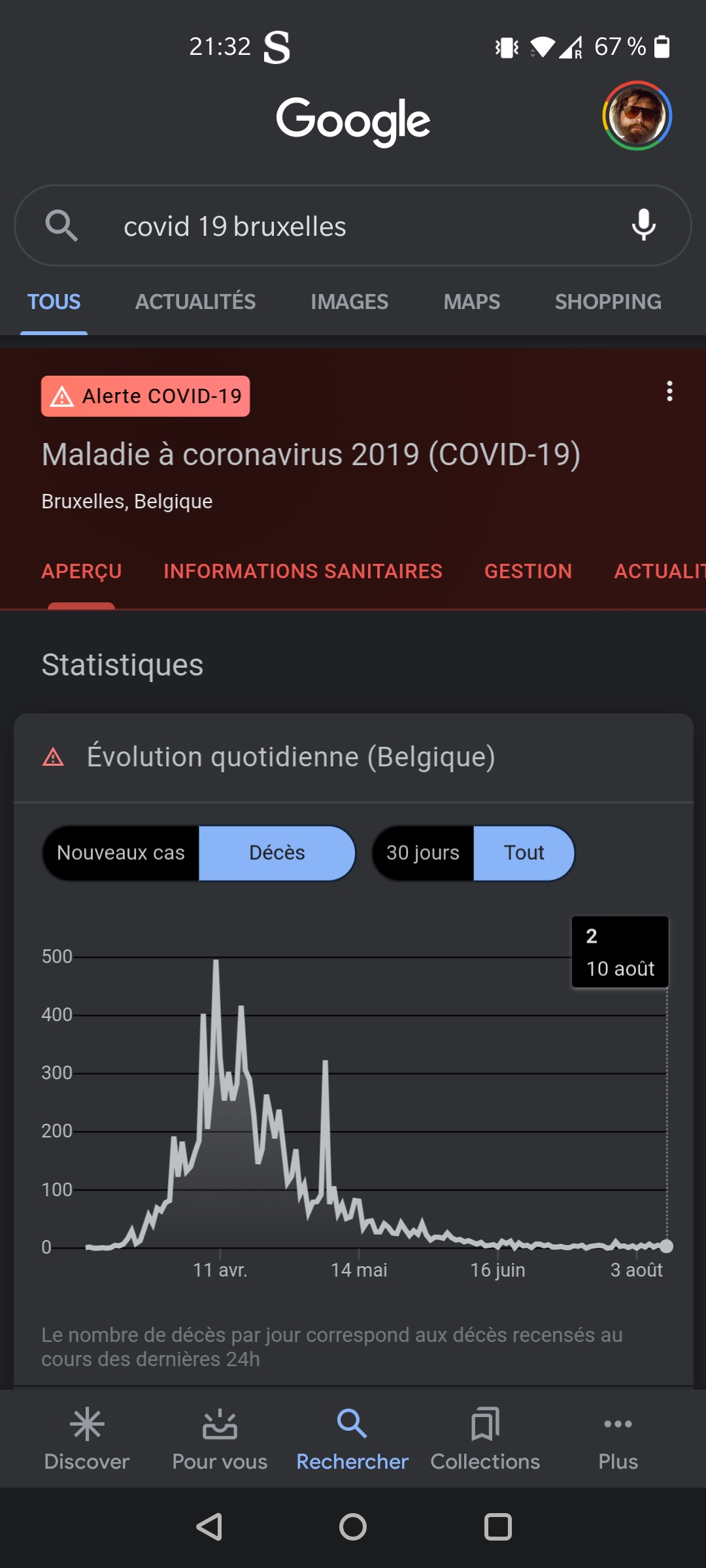Open the Shopping results tab
The image size is (706, 1568).
pos(608,302)
